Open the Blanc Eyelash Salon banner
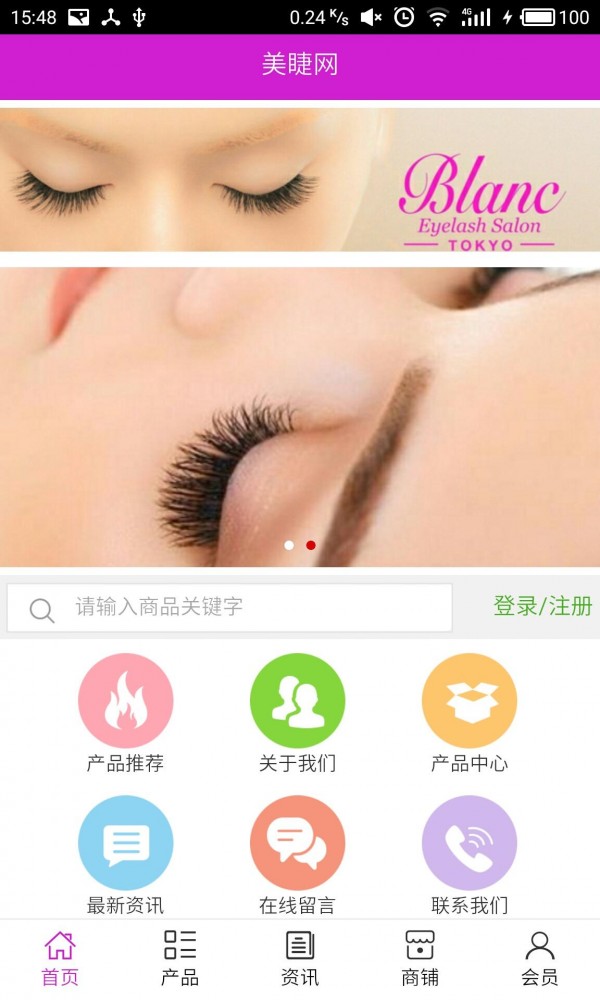The height and width of the screenshot is (1000, 600). [300, 180]
